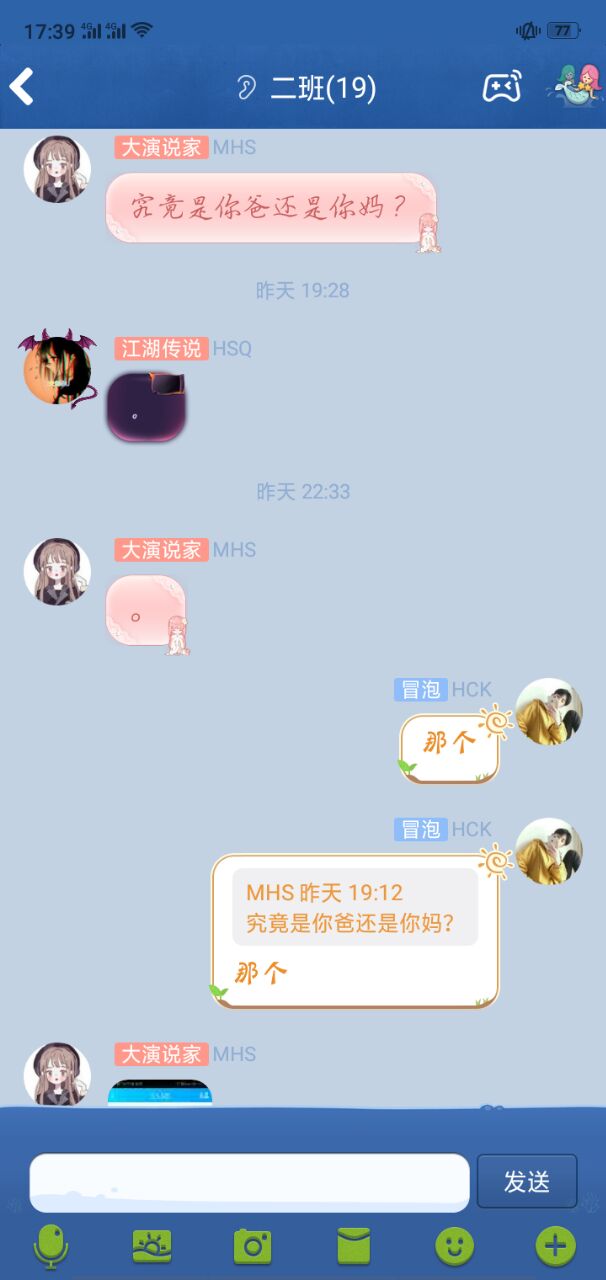This screenshot has height=1280, width=606.
Task: Open the camera to take photo
Action: coord(253,1246)
